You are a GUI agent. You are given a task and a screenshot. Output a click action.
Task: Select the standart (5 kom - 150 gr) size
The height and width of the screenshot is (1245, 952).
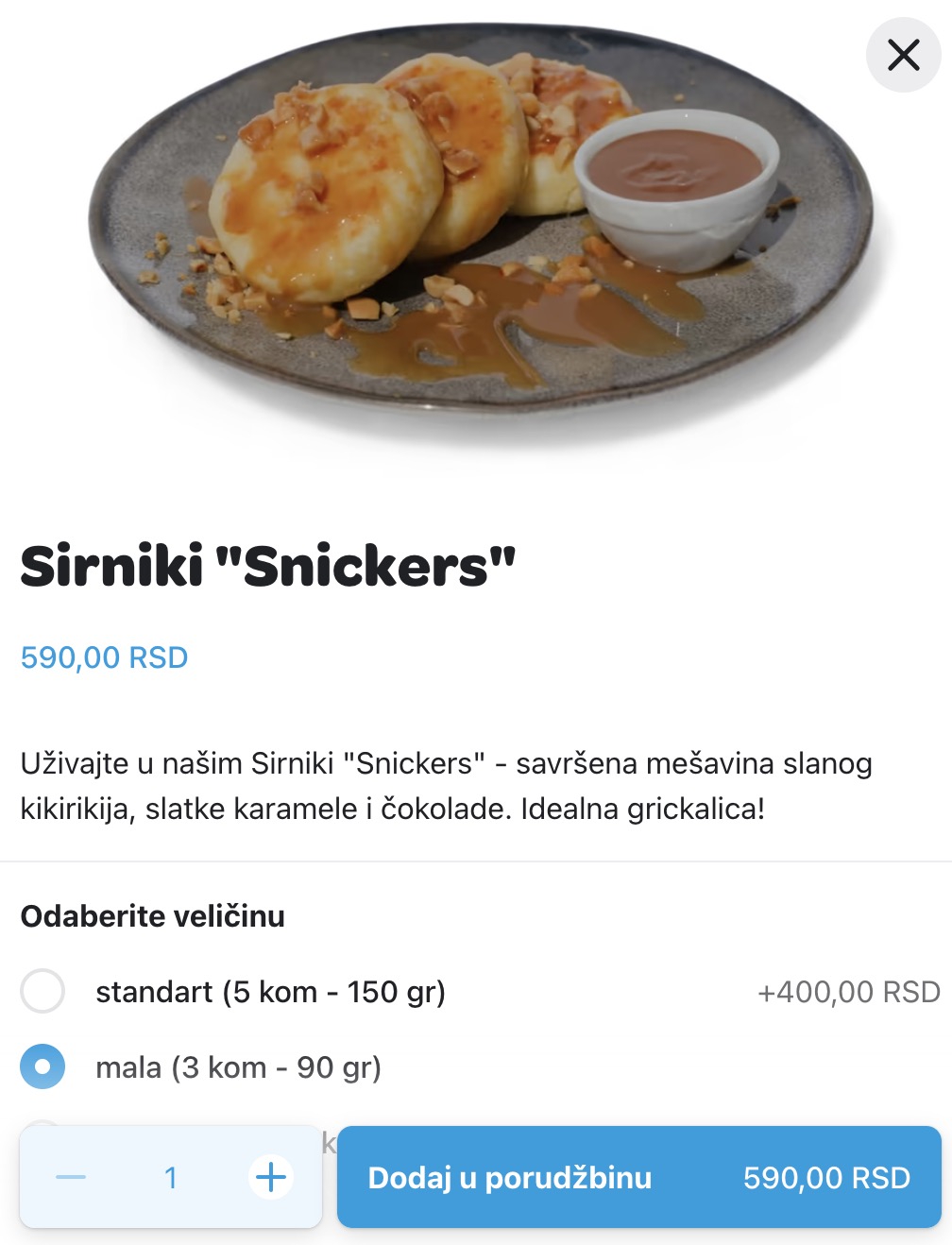[42, 991]
